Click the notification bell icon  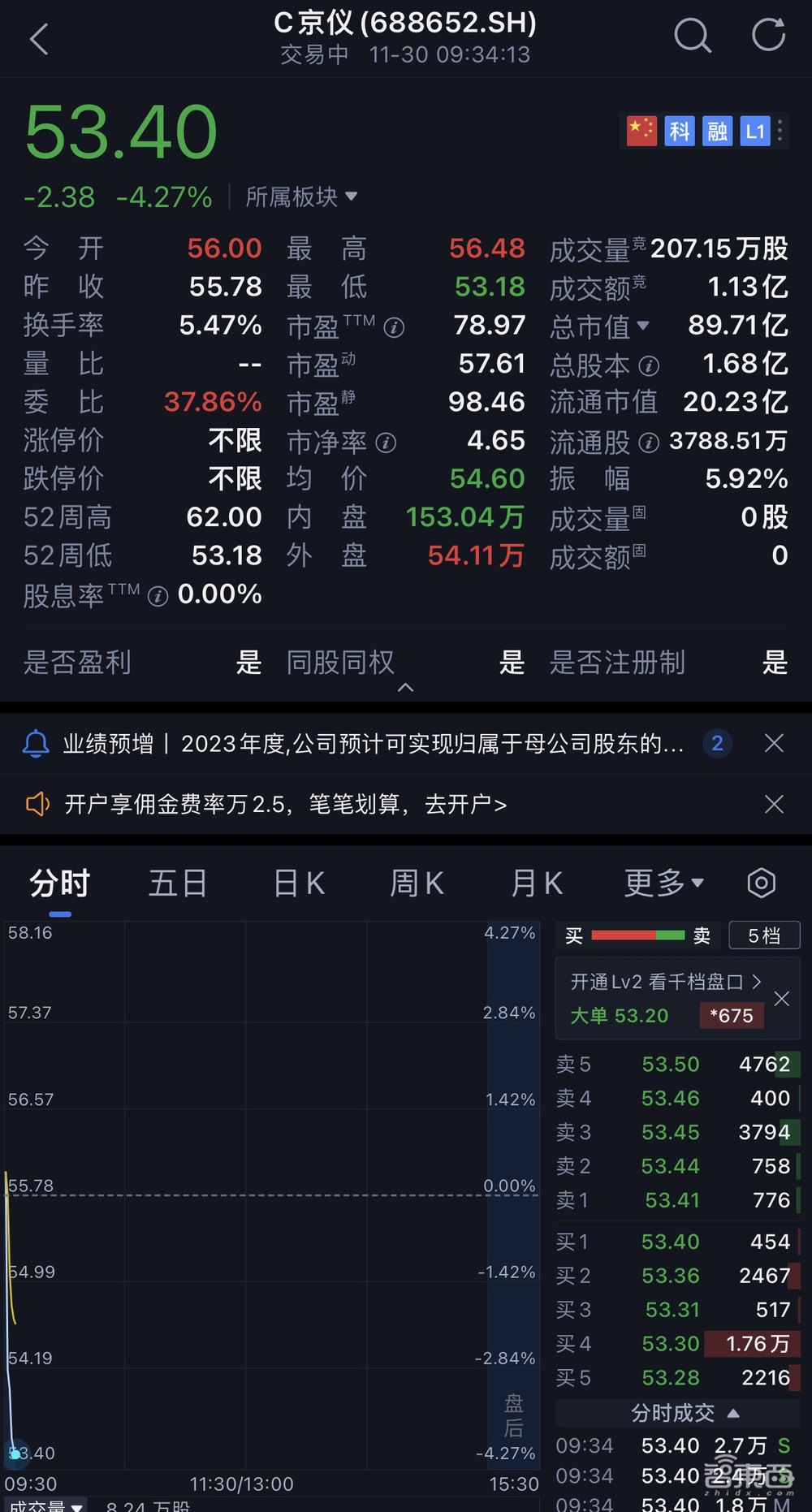click(x=36, y=742)
